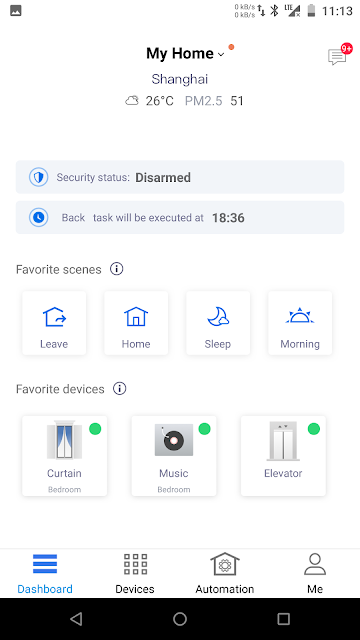Open the Security status Disarmed row
Viewport: 360px width, 640px height.
point(180,177)
